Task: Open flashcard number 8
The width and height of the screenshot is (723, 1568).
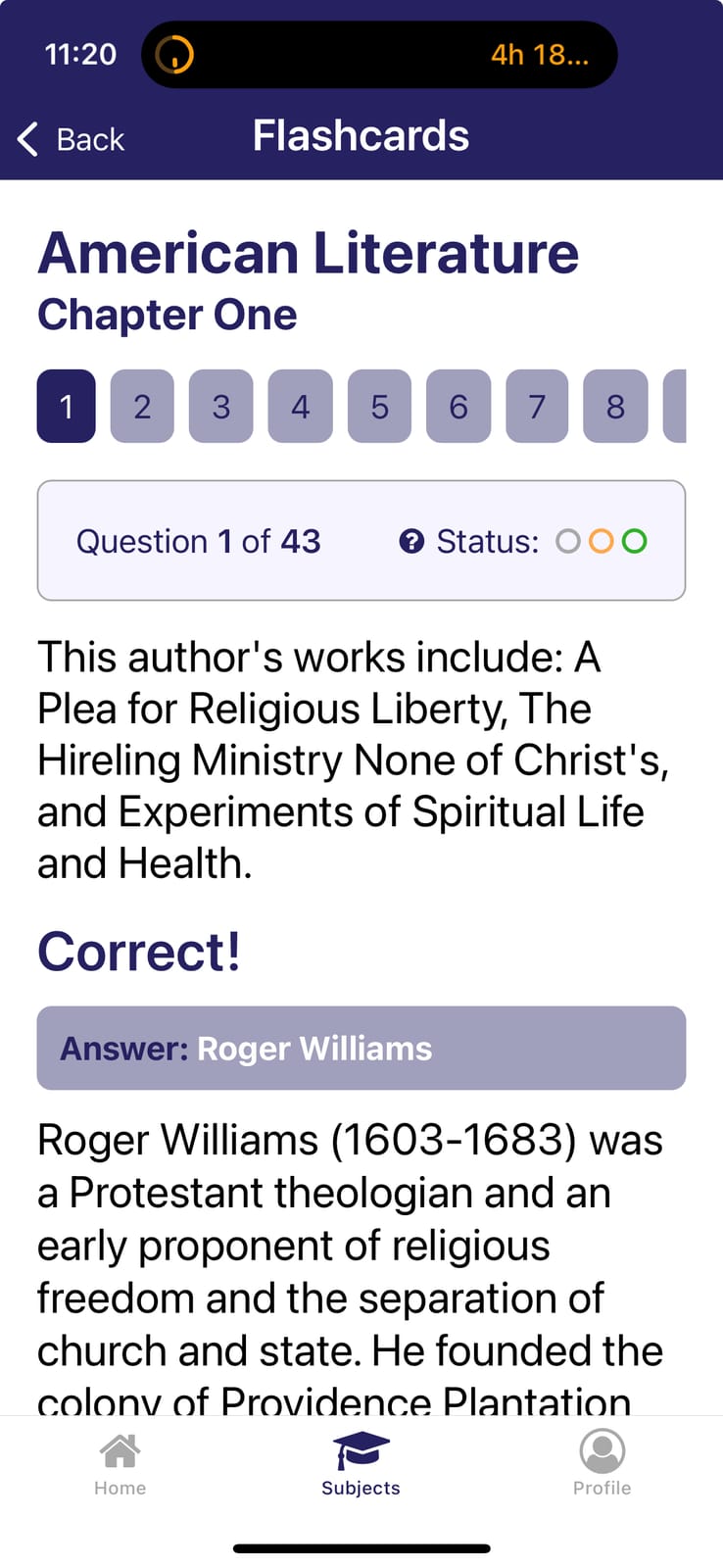Action: [x=615, y=406]
